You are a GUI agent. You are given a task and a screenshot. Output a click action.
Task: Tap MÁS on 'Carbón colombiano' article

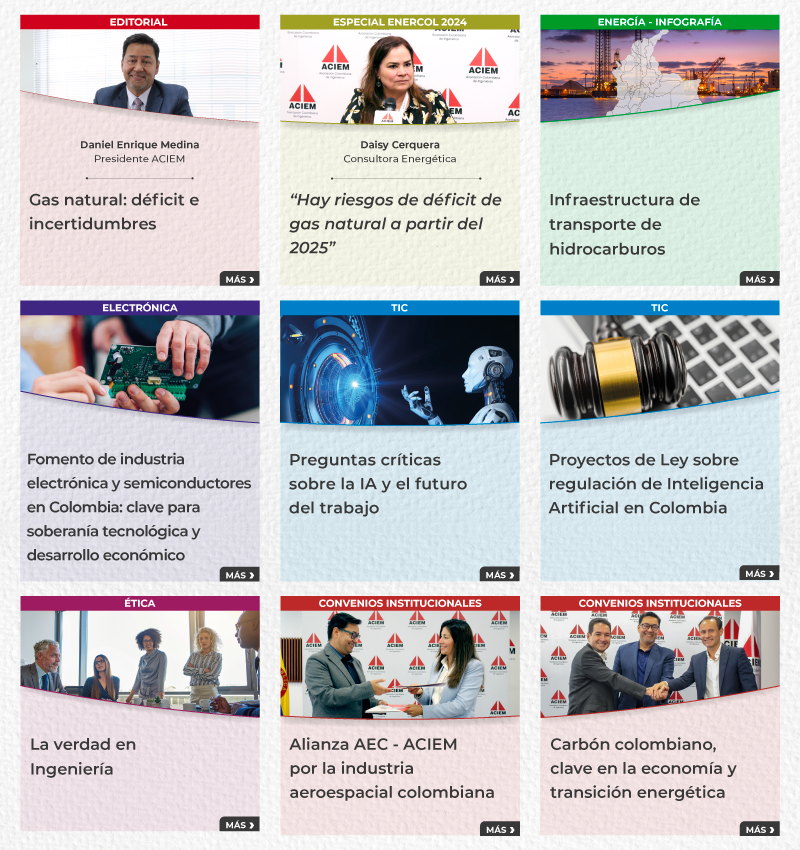[x=760, y=829]
